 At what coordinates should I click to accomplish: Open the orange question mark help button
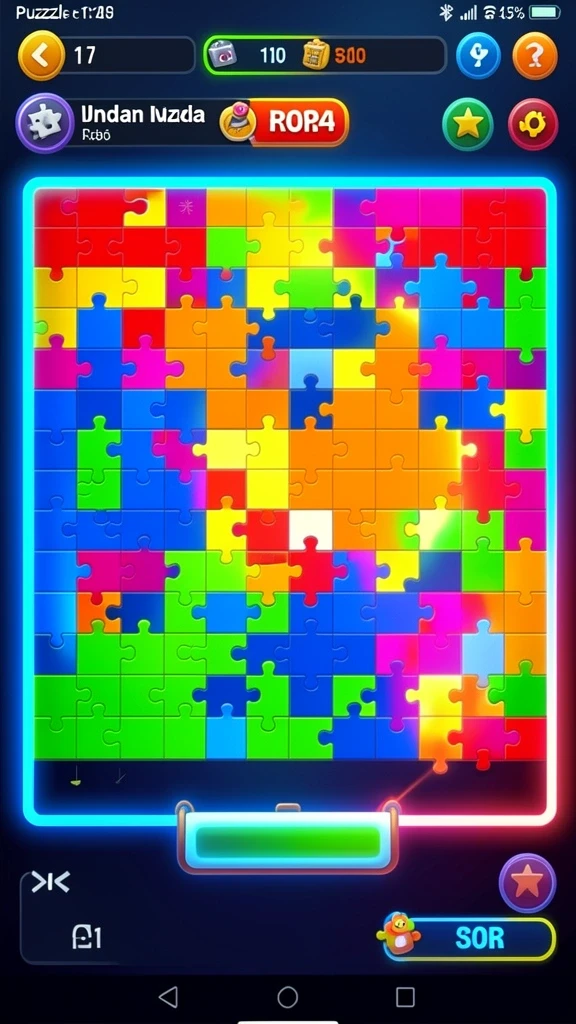(x=535, y=56)
